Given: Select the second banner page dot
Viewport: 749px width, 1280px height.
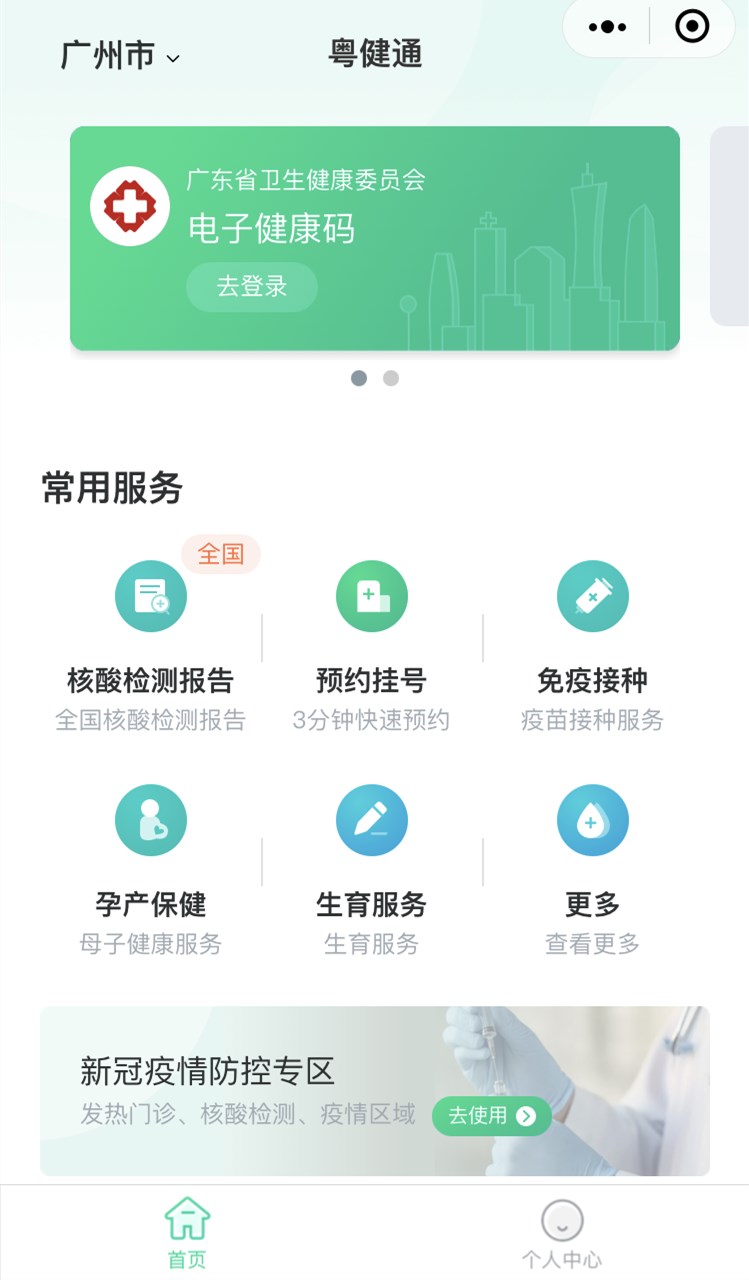Looking at the screenshot, I should click(x=391, y=378).
